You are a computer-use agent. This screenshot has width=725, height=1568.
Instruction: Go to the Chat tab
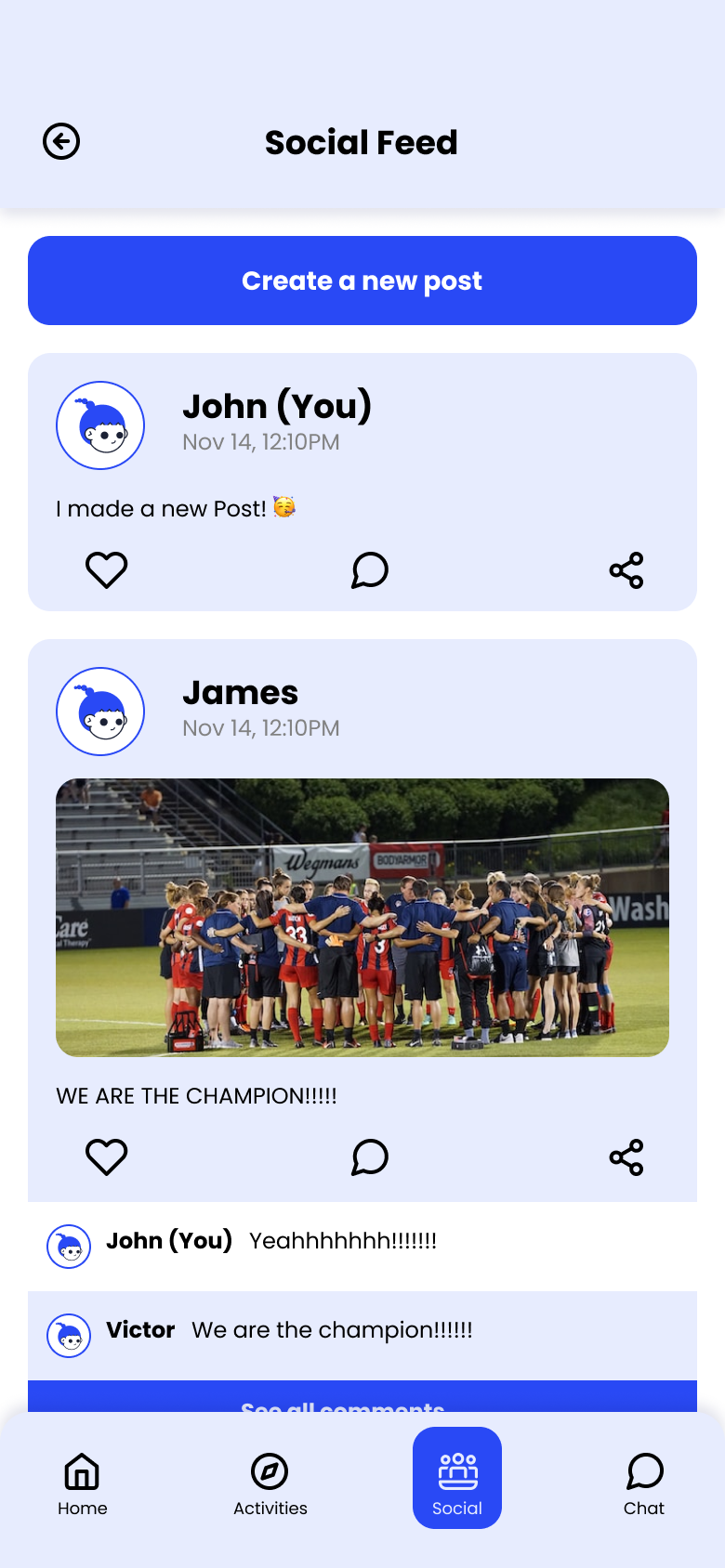click(x=644, y=1483)
